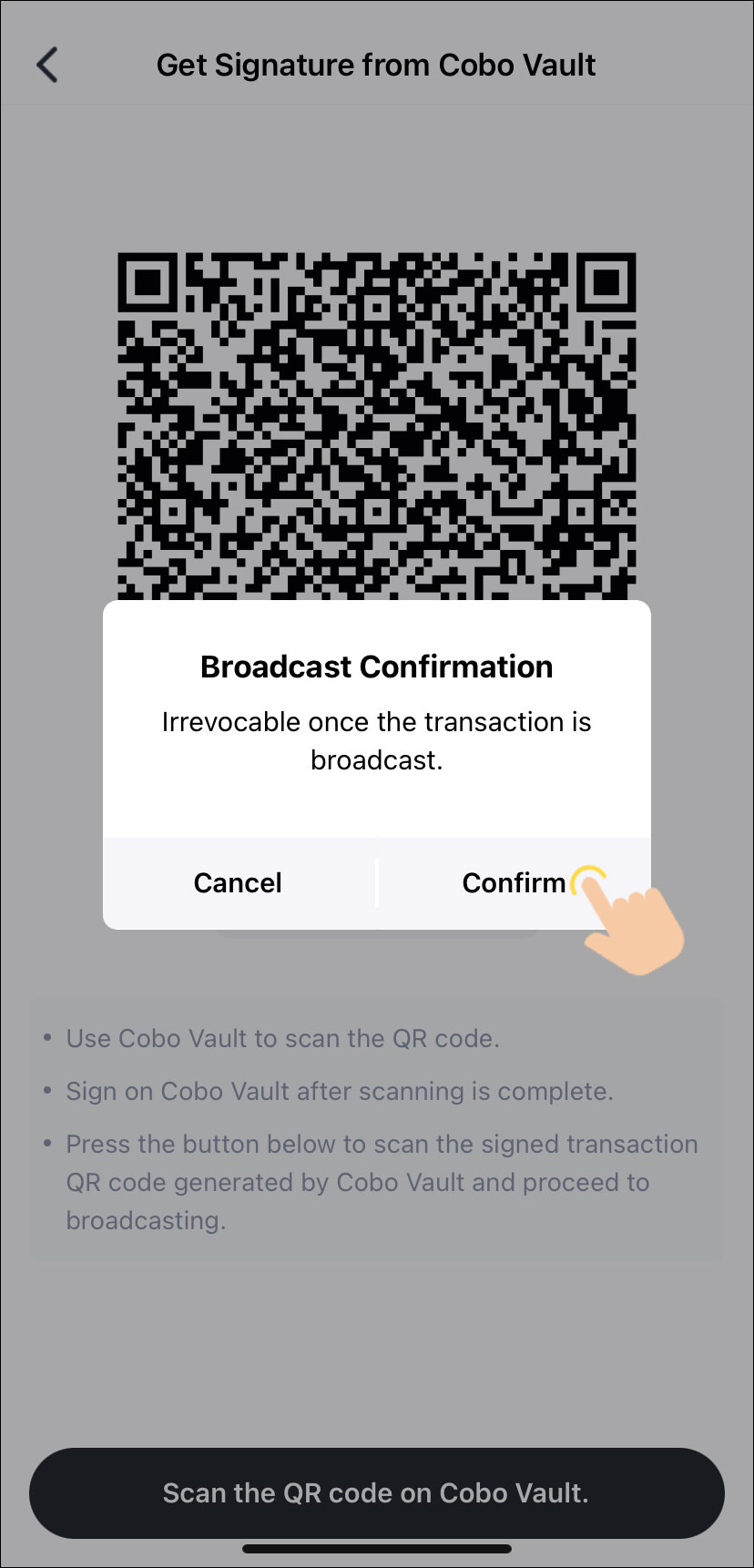This screenshot has height=1568, width=754.
Task: Tap the first instruction bullet point
Action: (281, 1038)
